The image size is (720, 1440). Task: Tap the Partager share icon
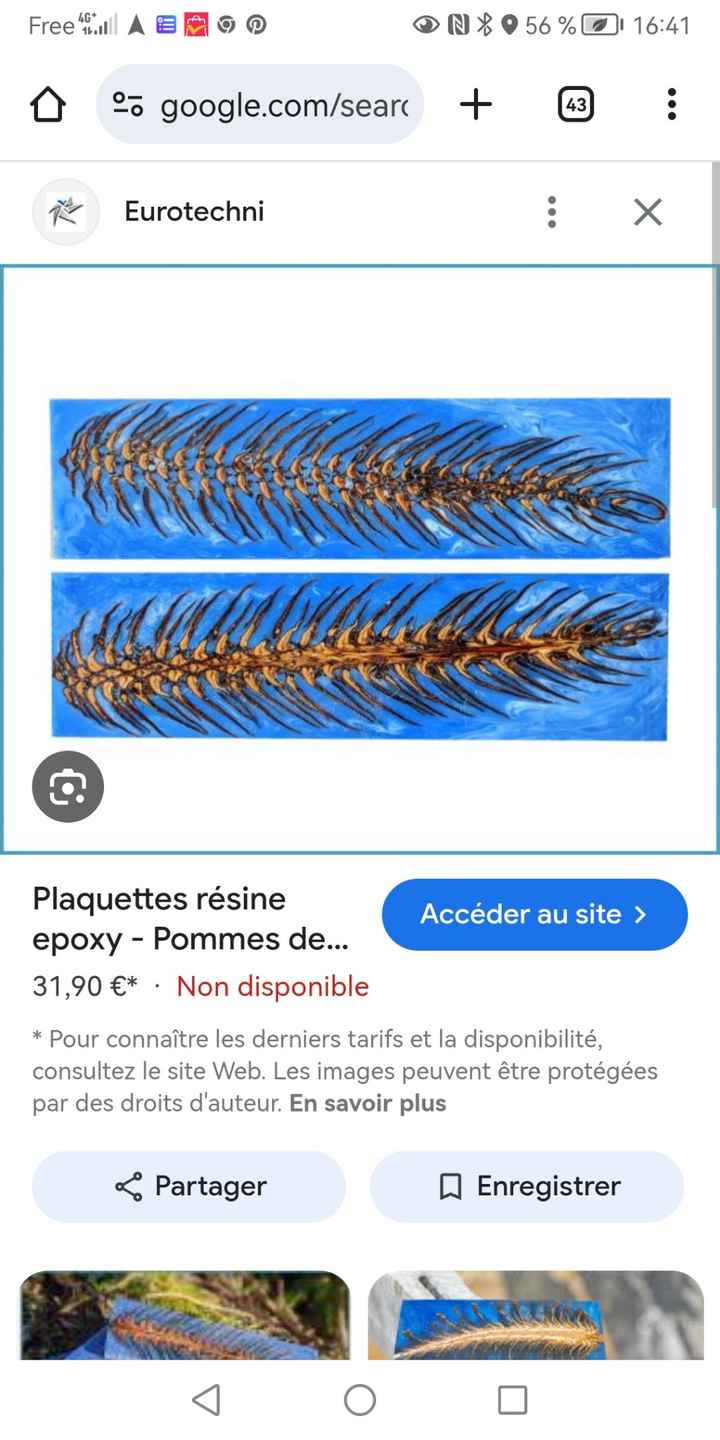pos(129,1186)
